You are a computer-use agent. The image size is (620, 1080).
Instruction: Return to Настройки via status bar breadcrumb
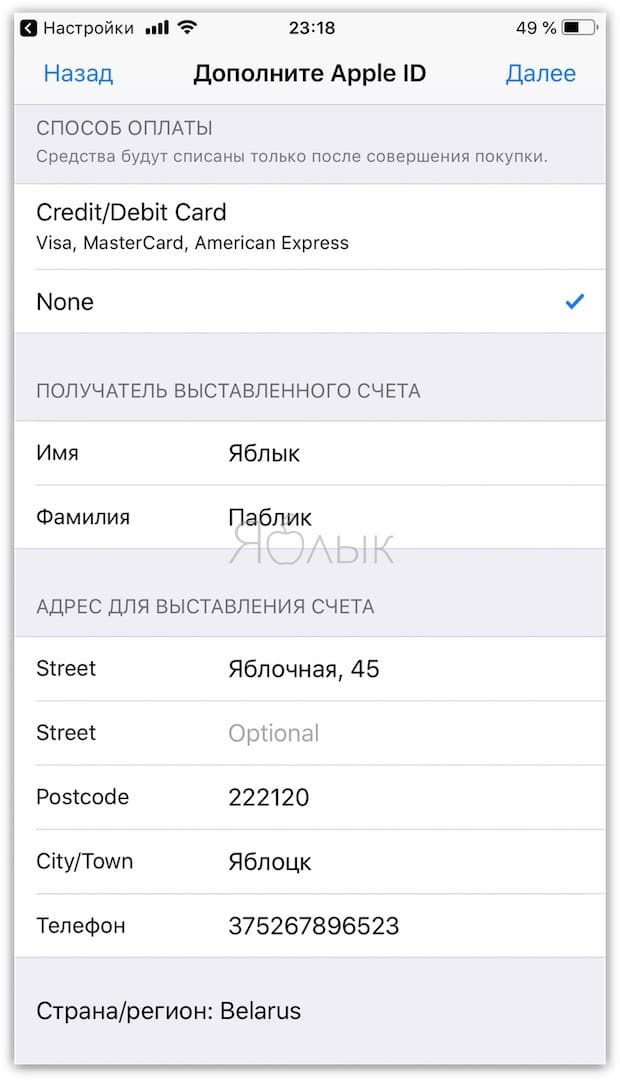[x=77, y=28]
